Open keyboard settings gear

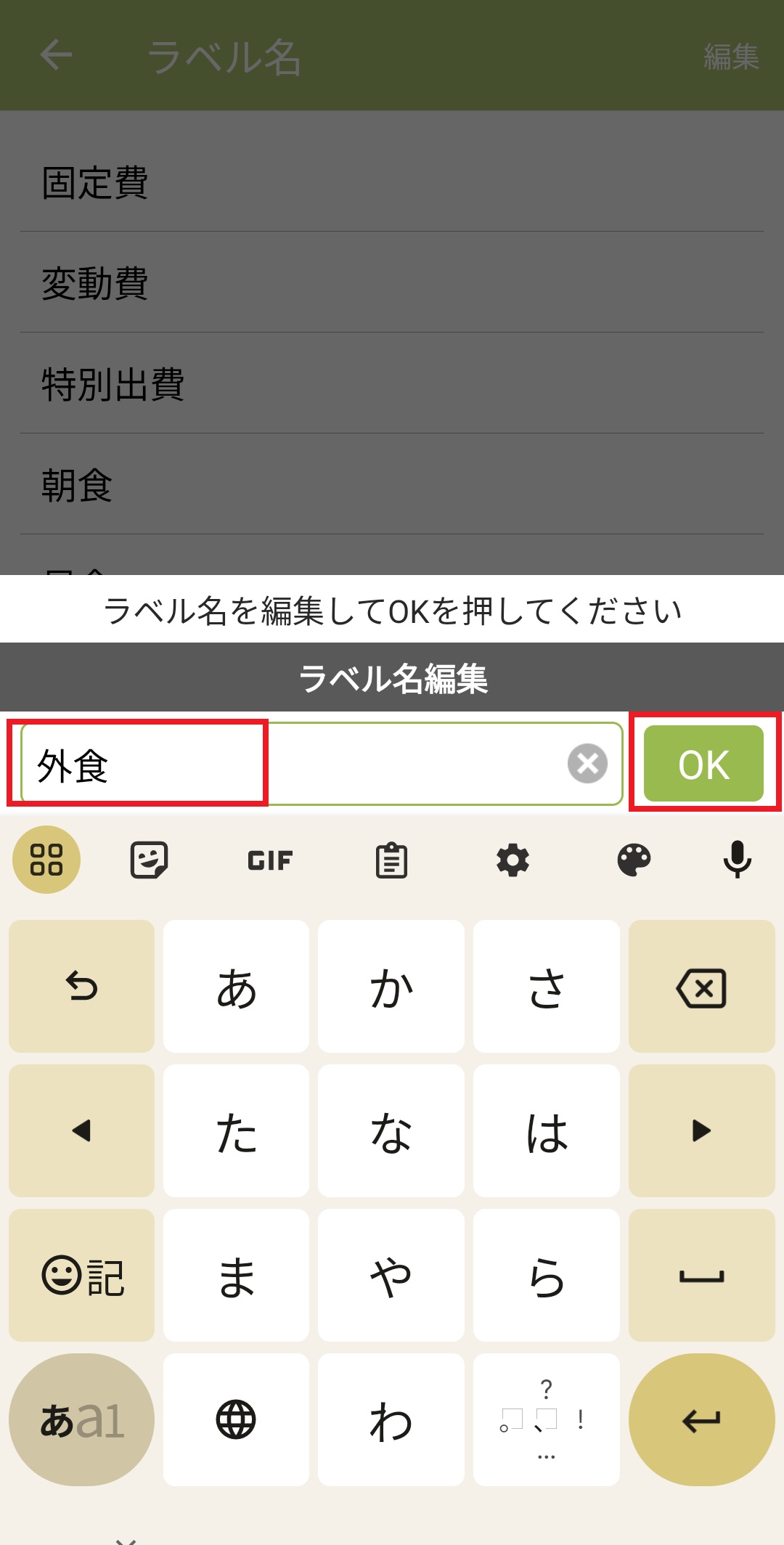513,860
